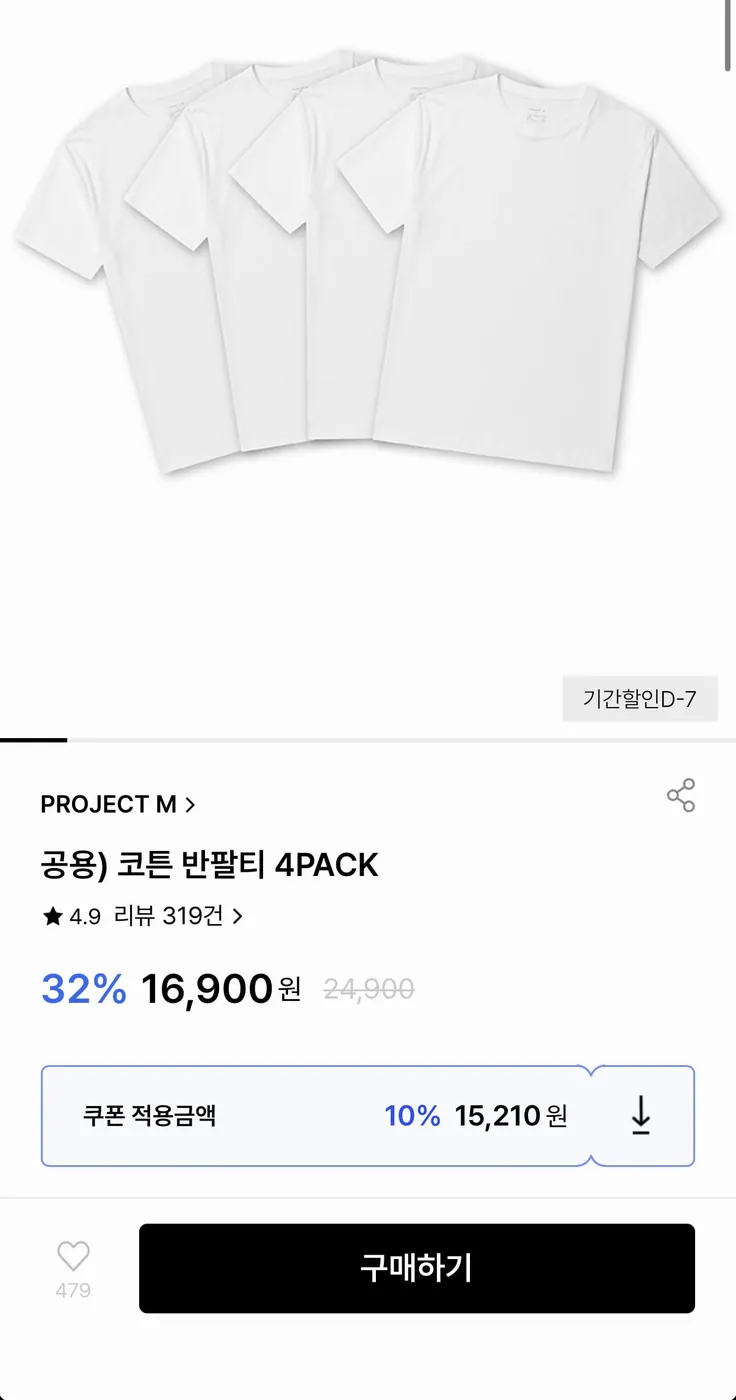Open the 기간할인D-7 discount badge

pos(641,699)
